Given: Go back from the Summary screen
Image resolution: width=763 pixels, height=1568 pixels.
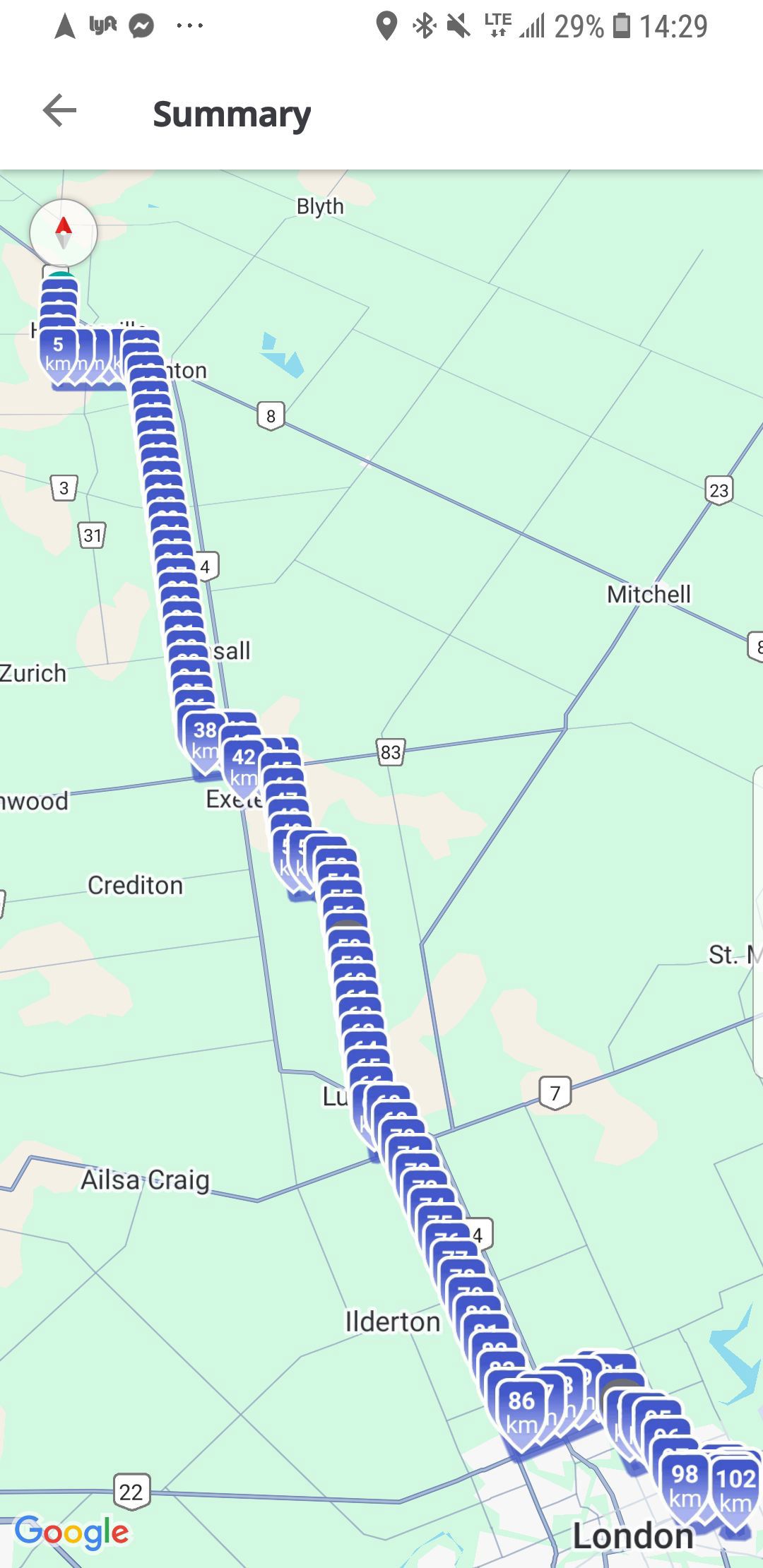Looking at the screenshot, I should click(x=59, y=111).
